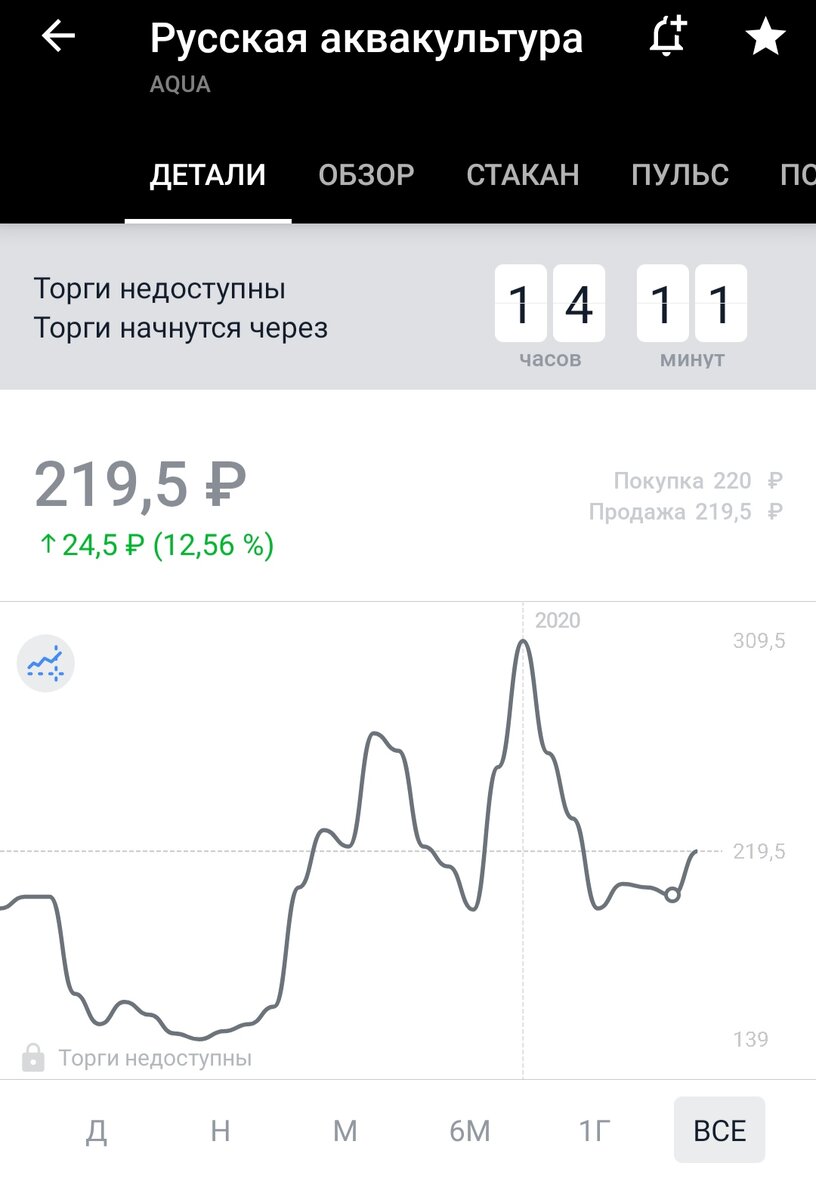Open the СТАКАН tab
816x1200 pixels.
522,175
